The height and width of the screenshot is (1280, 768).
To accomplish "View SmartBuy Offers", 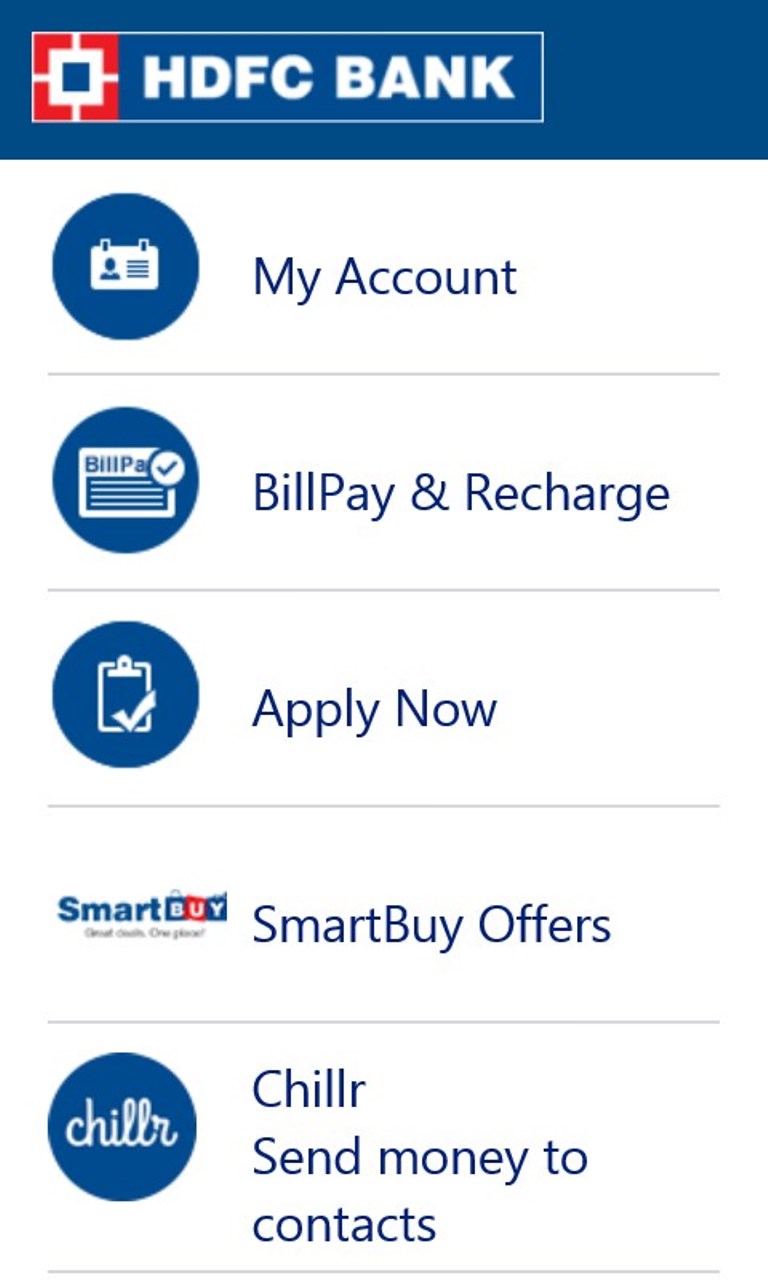I will [x=430, y=925].
